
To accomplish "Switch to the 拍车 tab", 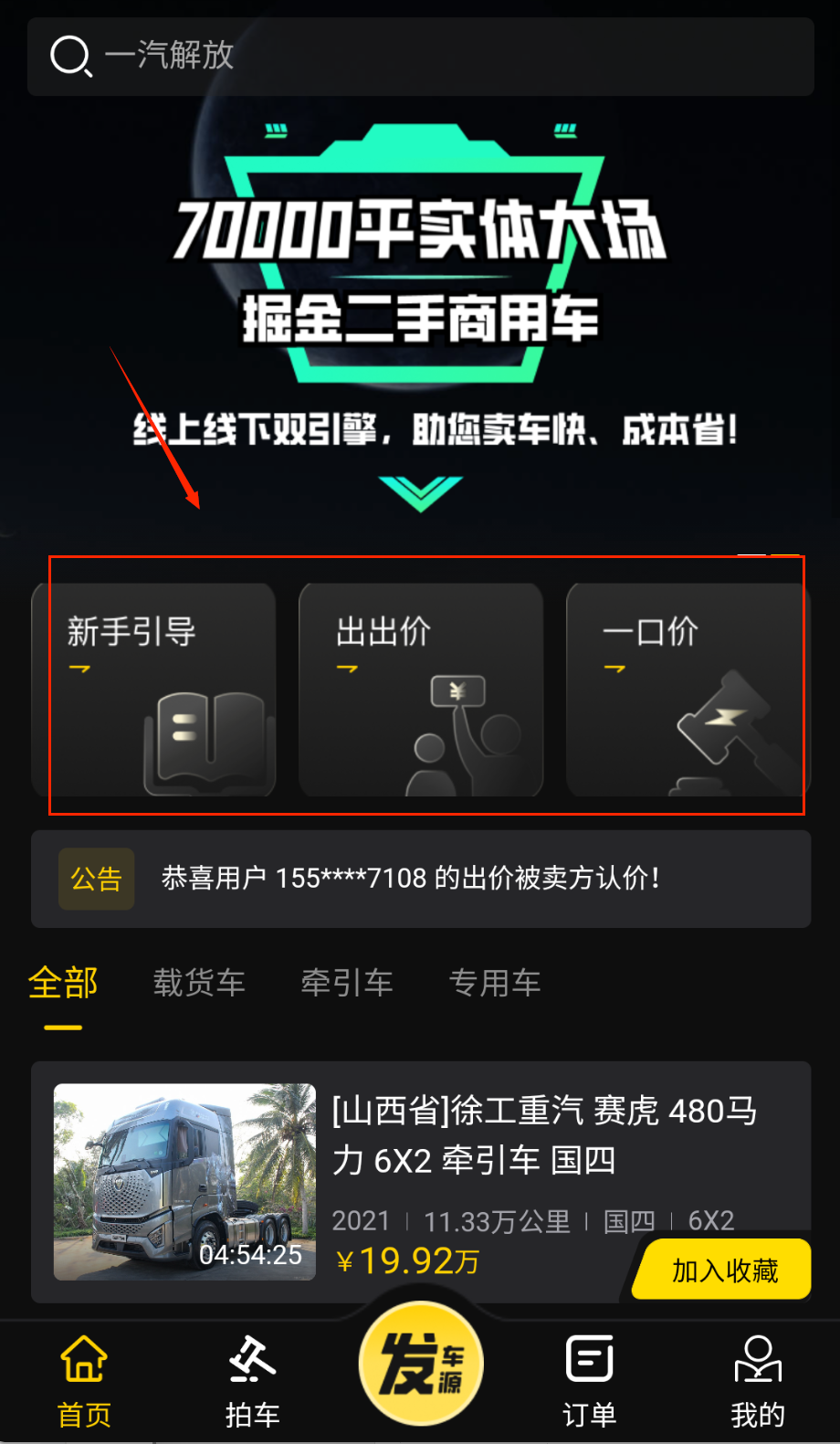I will pyautogui.click(x=252, y=1381).
